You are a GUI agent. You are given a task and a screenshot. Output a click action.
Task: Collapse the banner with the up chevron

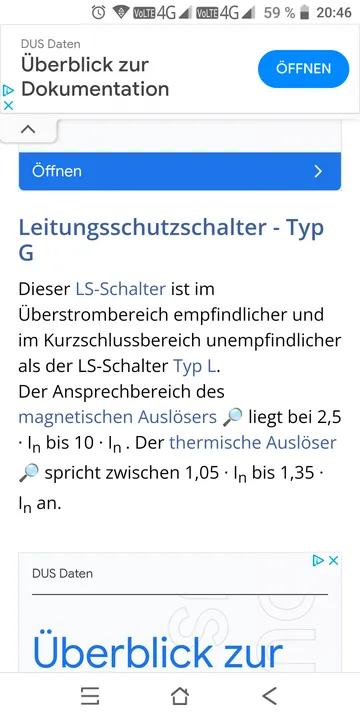point(28,130)
